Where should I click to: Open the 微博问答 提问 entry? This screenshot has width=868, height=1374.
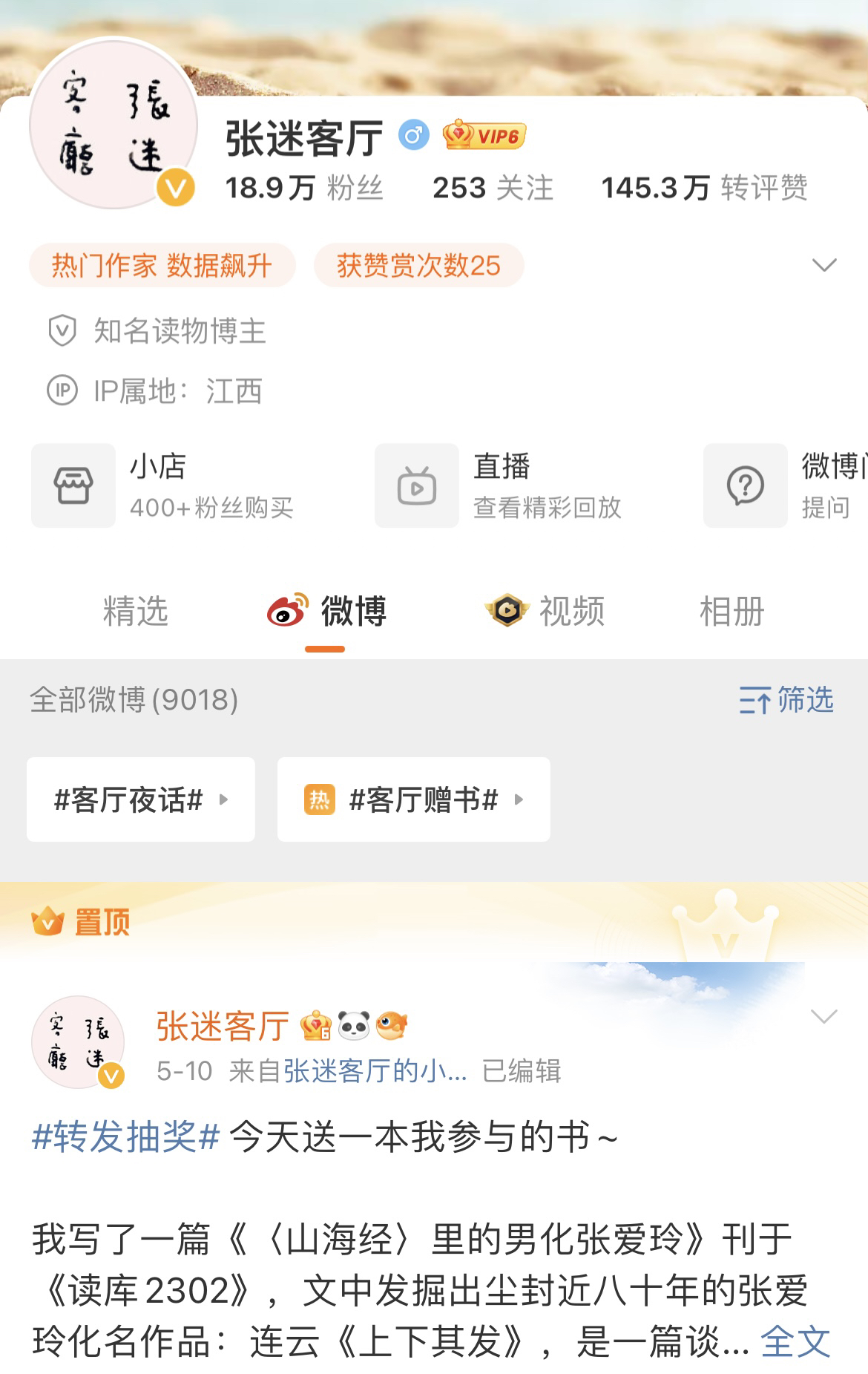pyautogui.click(x=786, y=485)
